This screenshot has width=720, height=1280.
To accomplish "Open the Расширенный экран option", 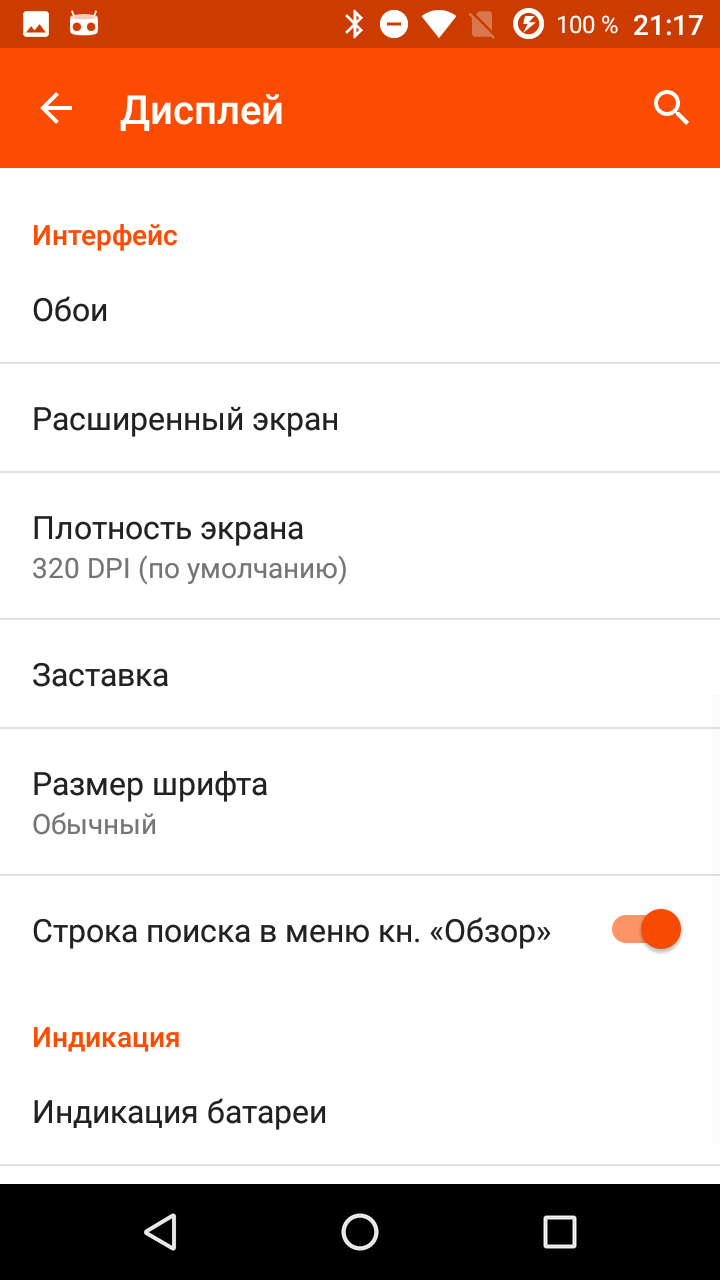I will point(360,418).
